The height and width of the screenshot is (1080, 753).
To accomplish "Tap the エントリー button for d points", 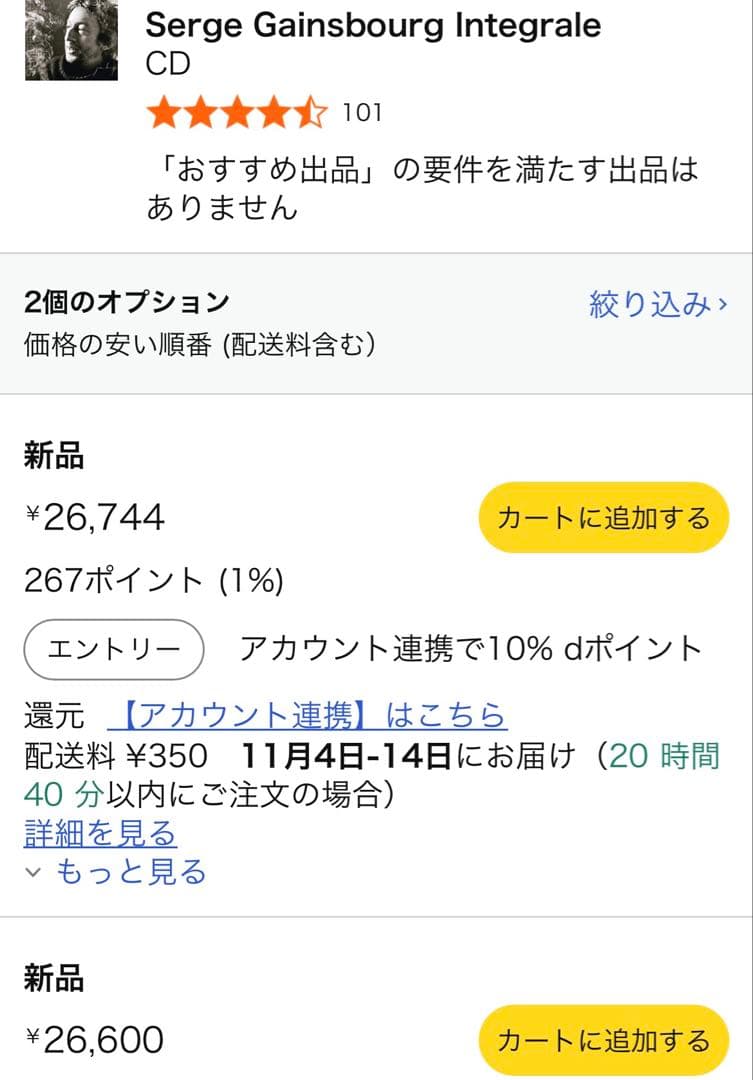I will click(x=114, y=649).
